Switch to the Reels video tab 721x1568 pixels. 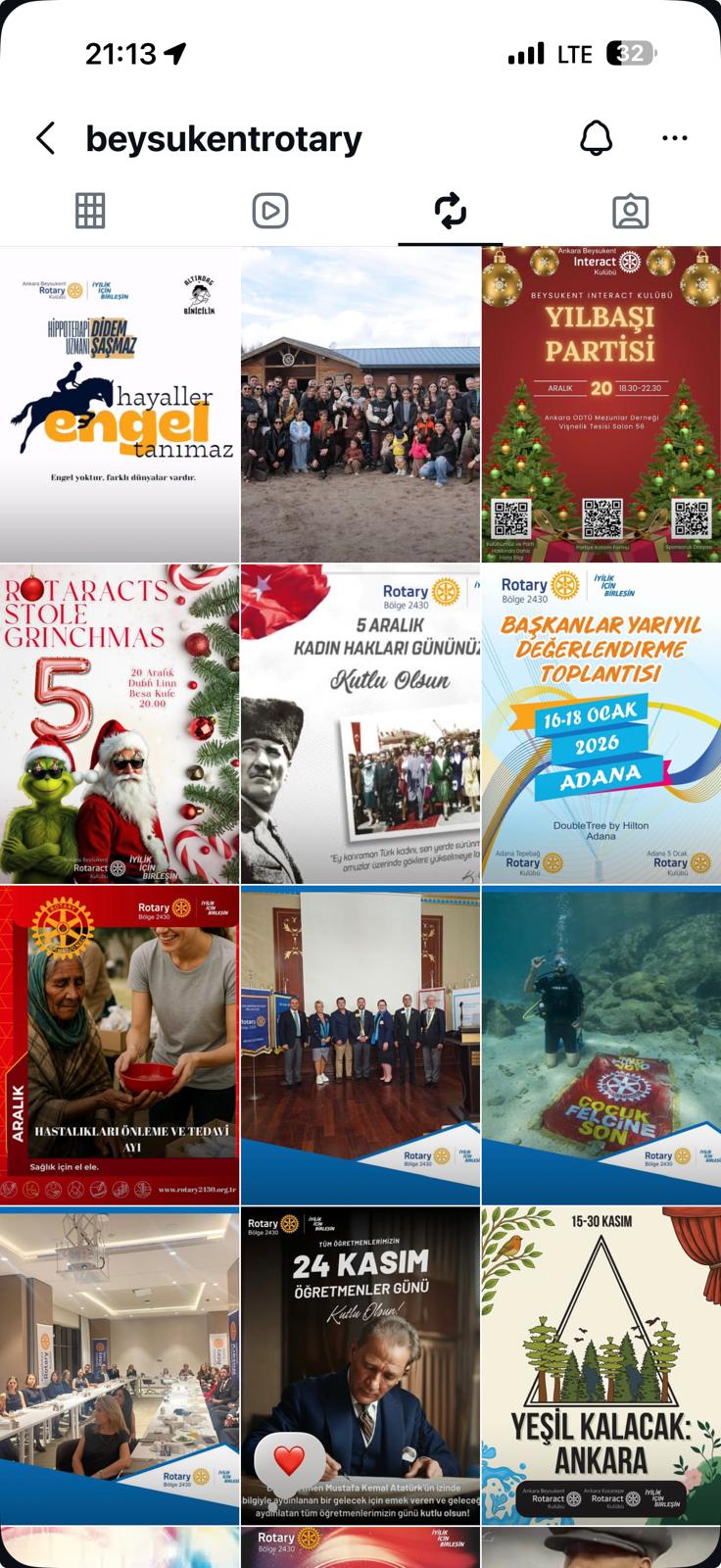pos(269,211)
